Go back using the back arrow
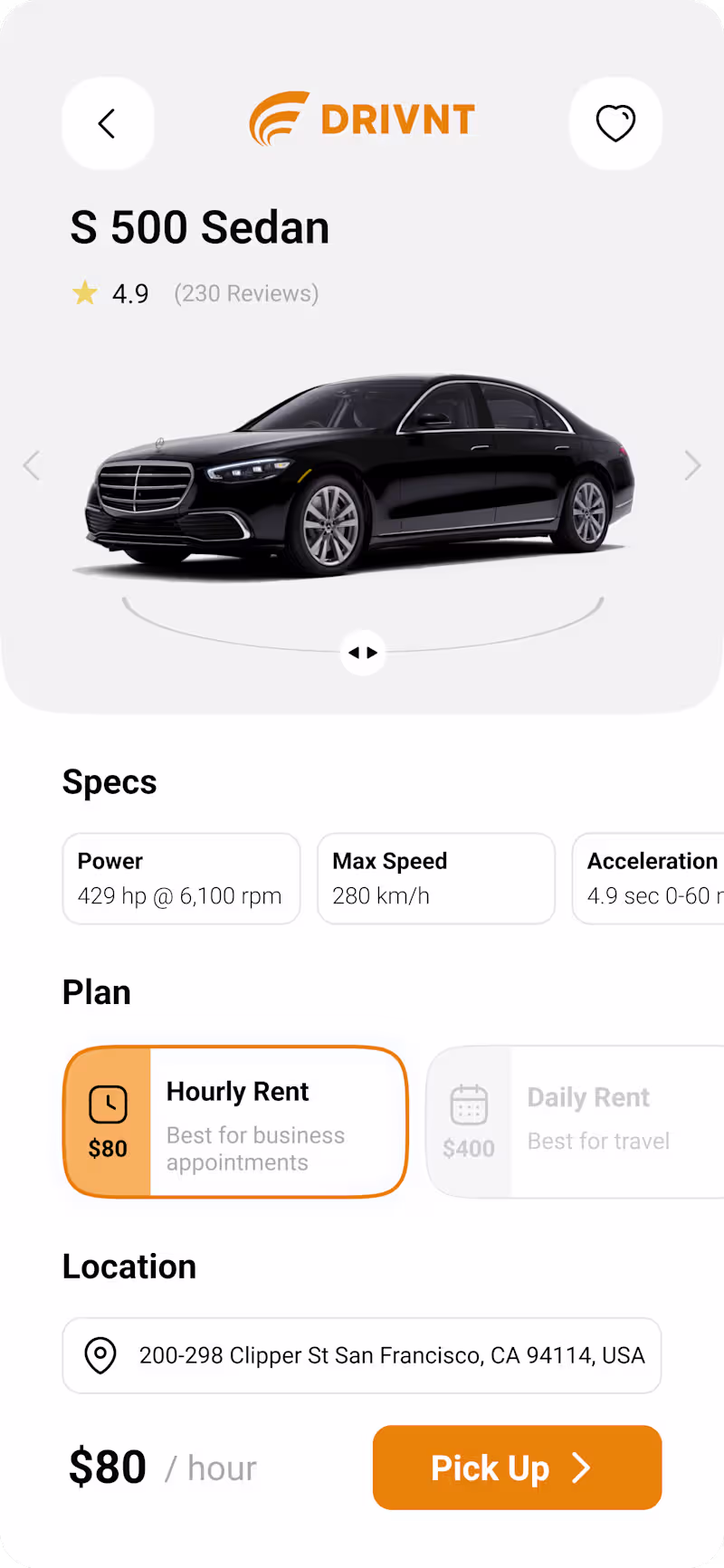This screenshot has height=1568, width=724. [x=108, y=123]
